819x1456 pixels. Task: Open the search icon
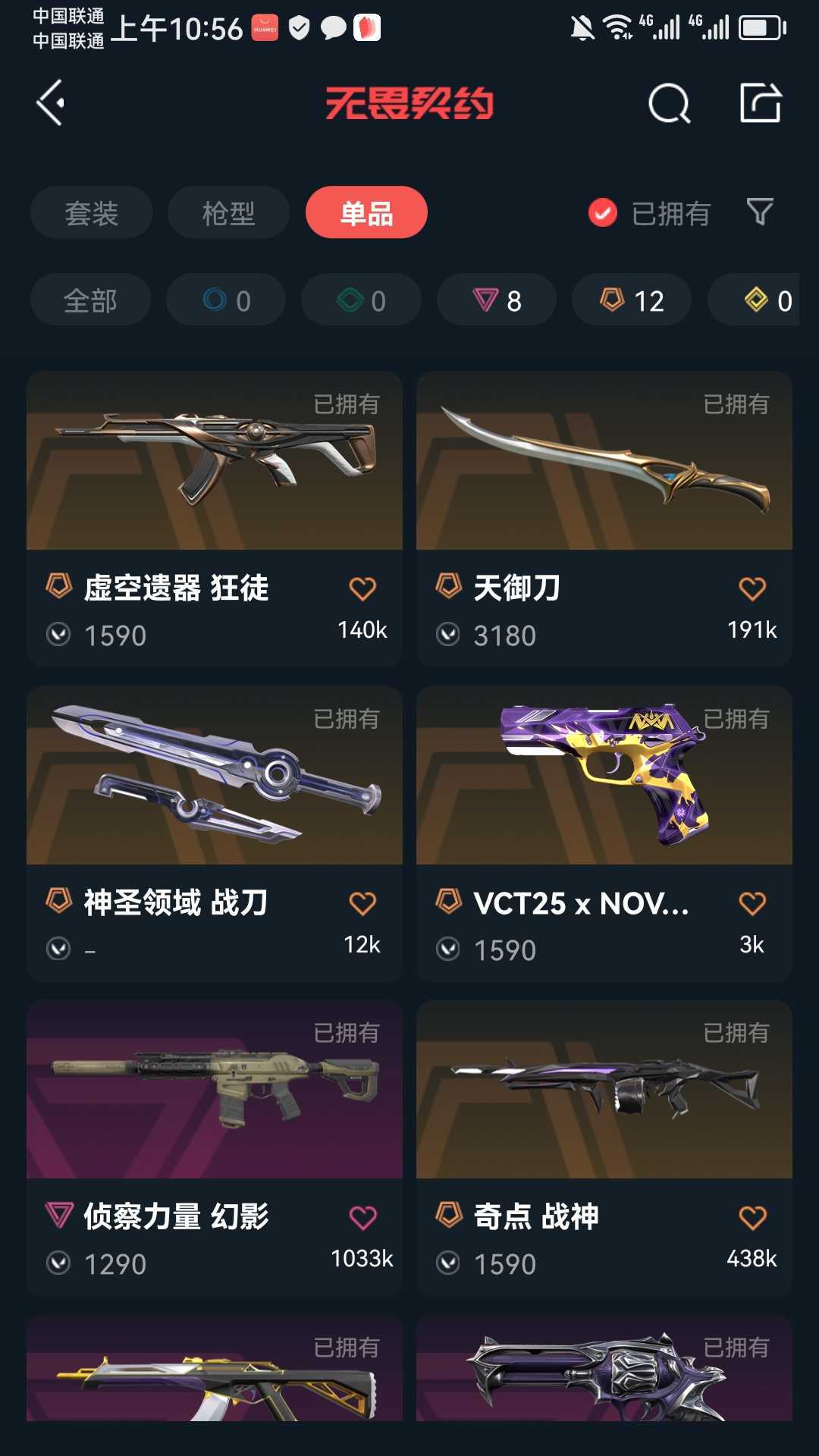tap(670, 103)
